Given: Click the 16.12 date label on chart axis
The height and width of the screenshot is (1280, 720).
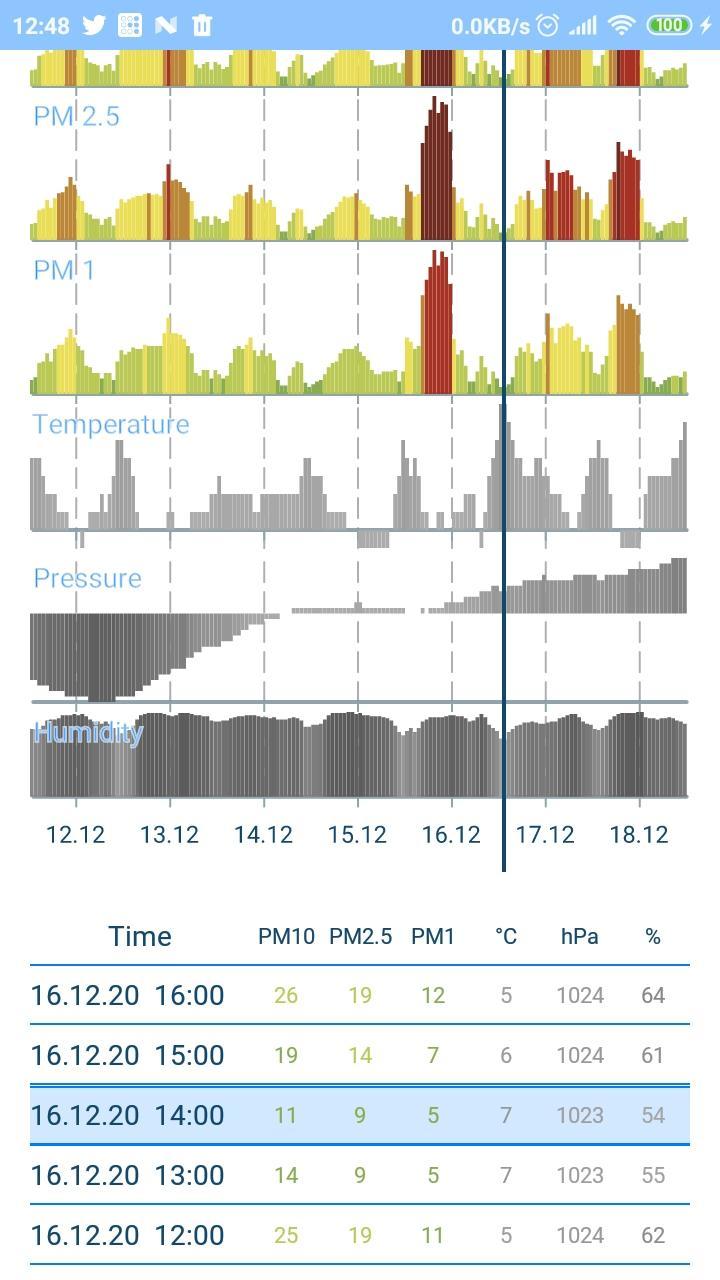Looking at the screenshot, I should (x=451, y=834).
